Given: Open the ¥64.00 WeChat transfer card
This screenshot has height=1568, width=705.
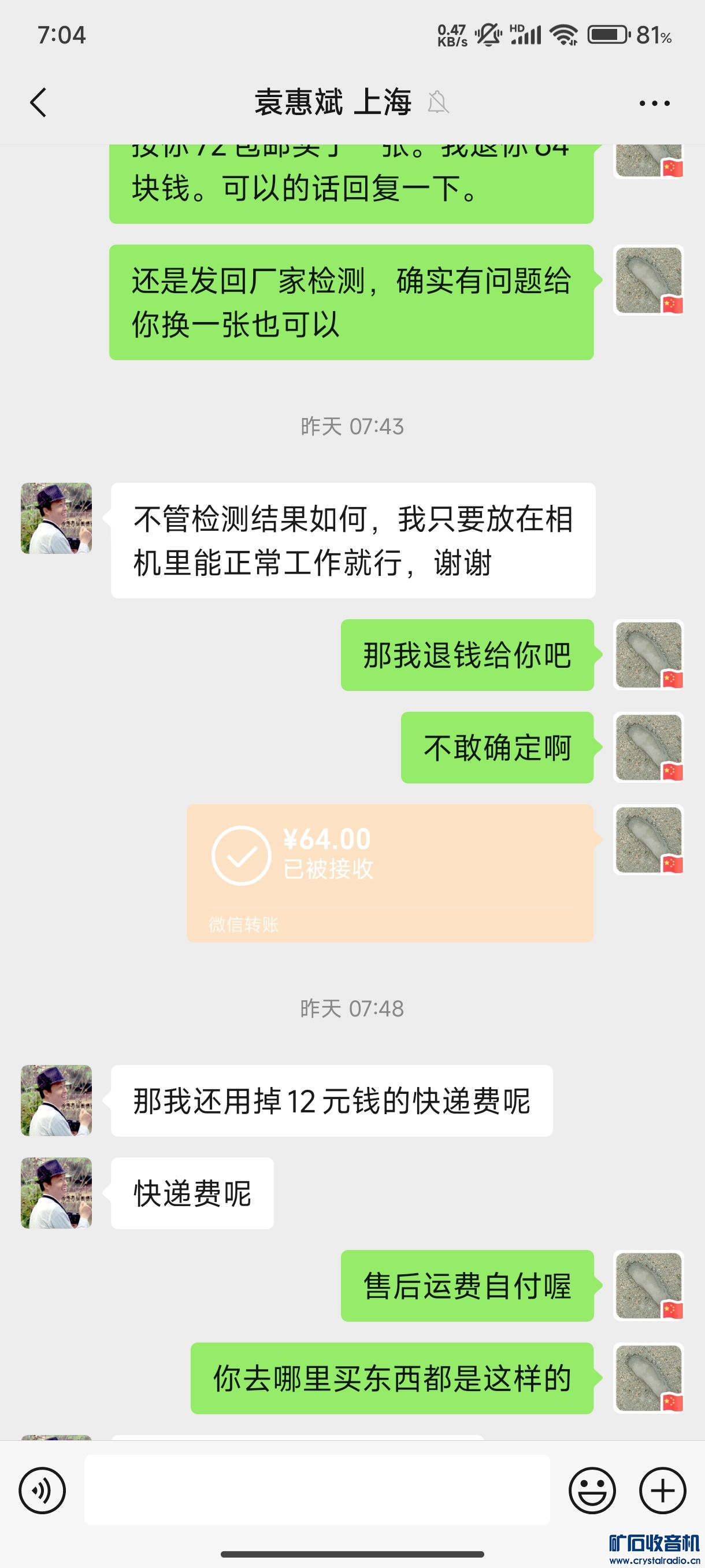Looking at the screenshot, I should pyautogui.click(x=390, y=873).
